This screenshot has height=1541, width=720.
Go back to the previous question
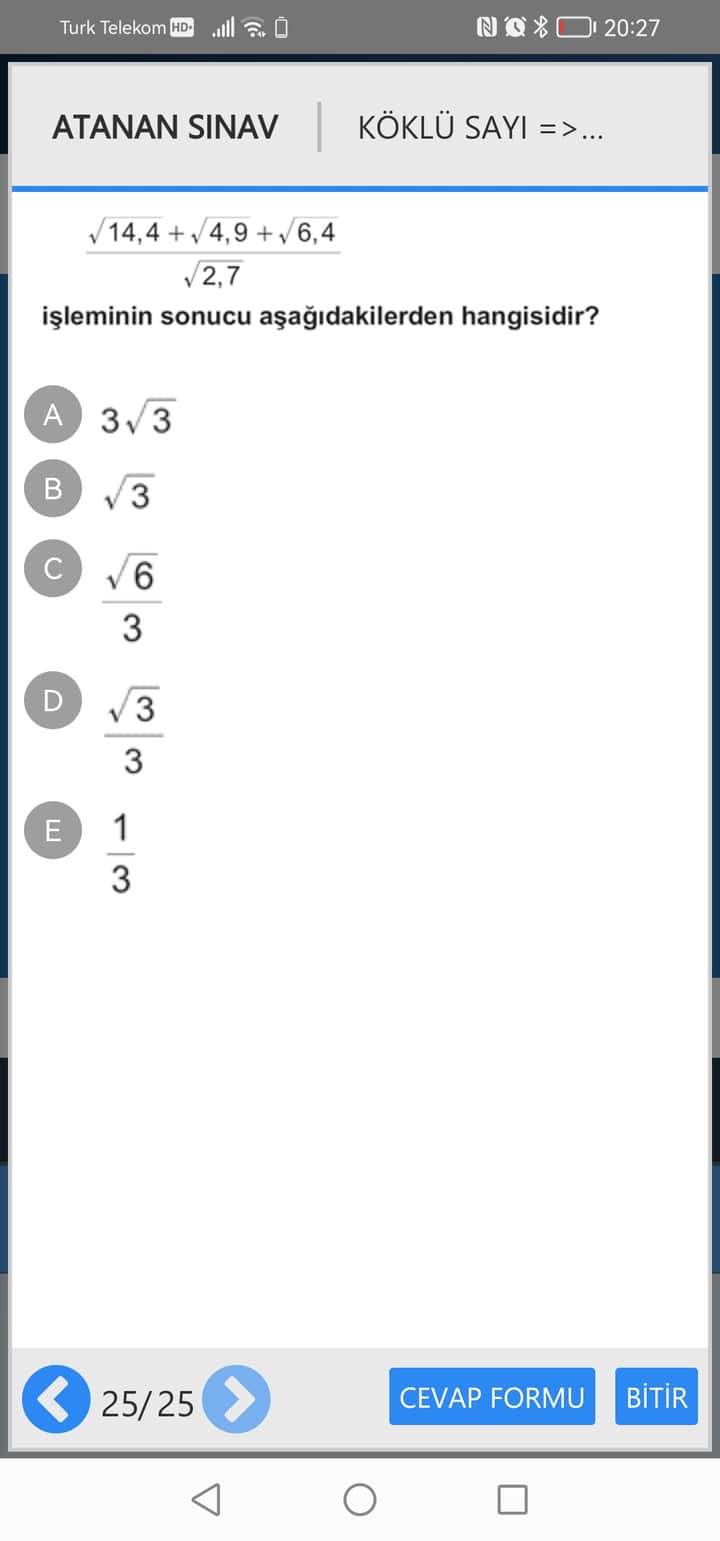point(56,1397)
